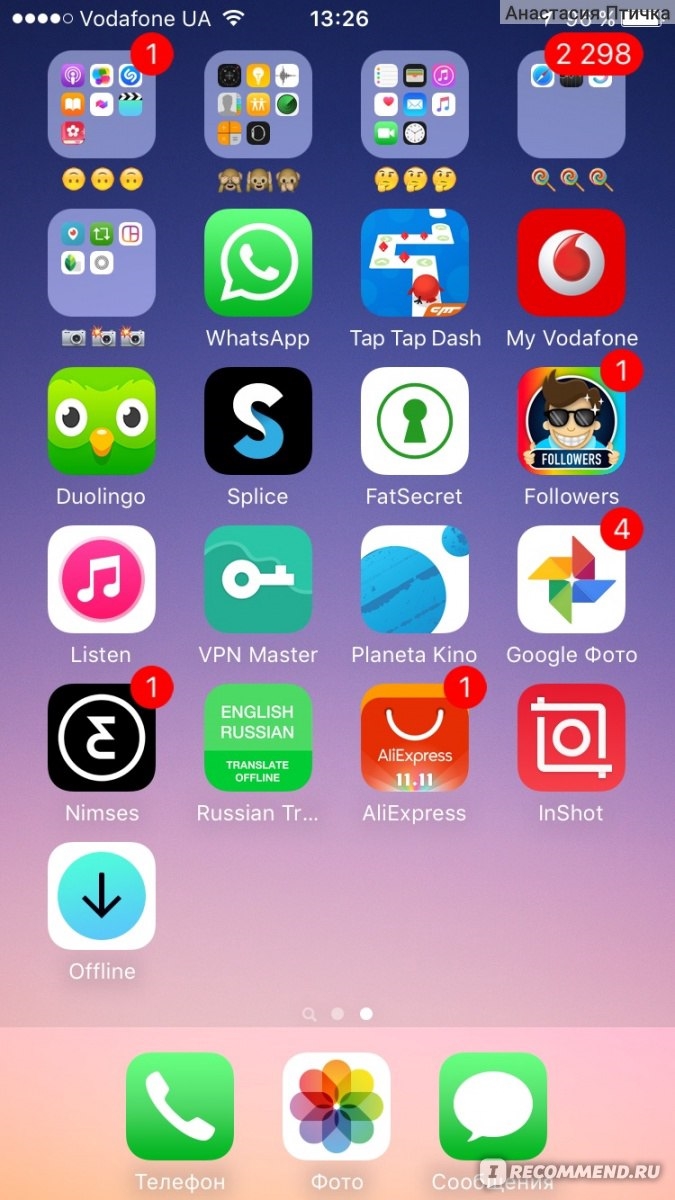Viewport: 675px width, 1200px height.
Task: Open Planeta Kino
Action: 415,579
